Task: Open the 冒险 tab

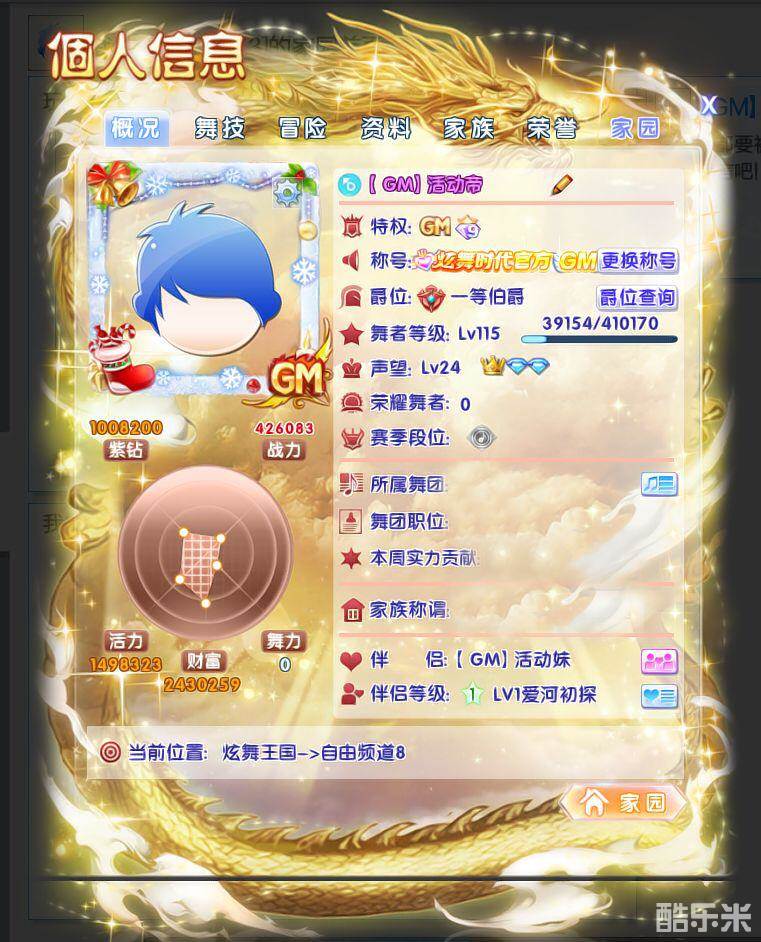Action: (302, 128)
